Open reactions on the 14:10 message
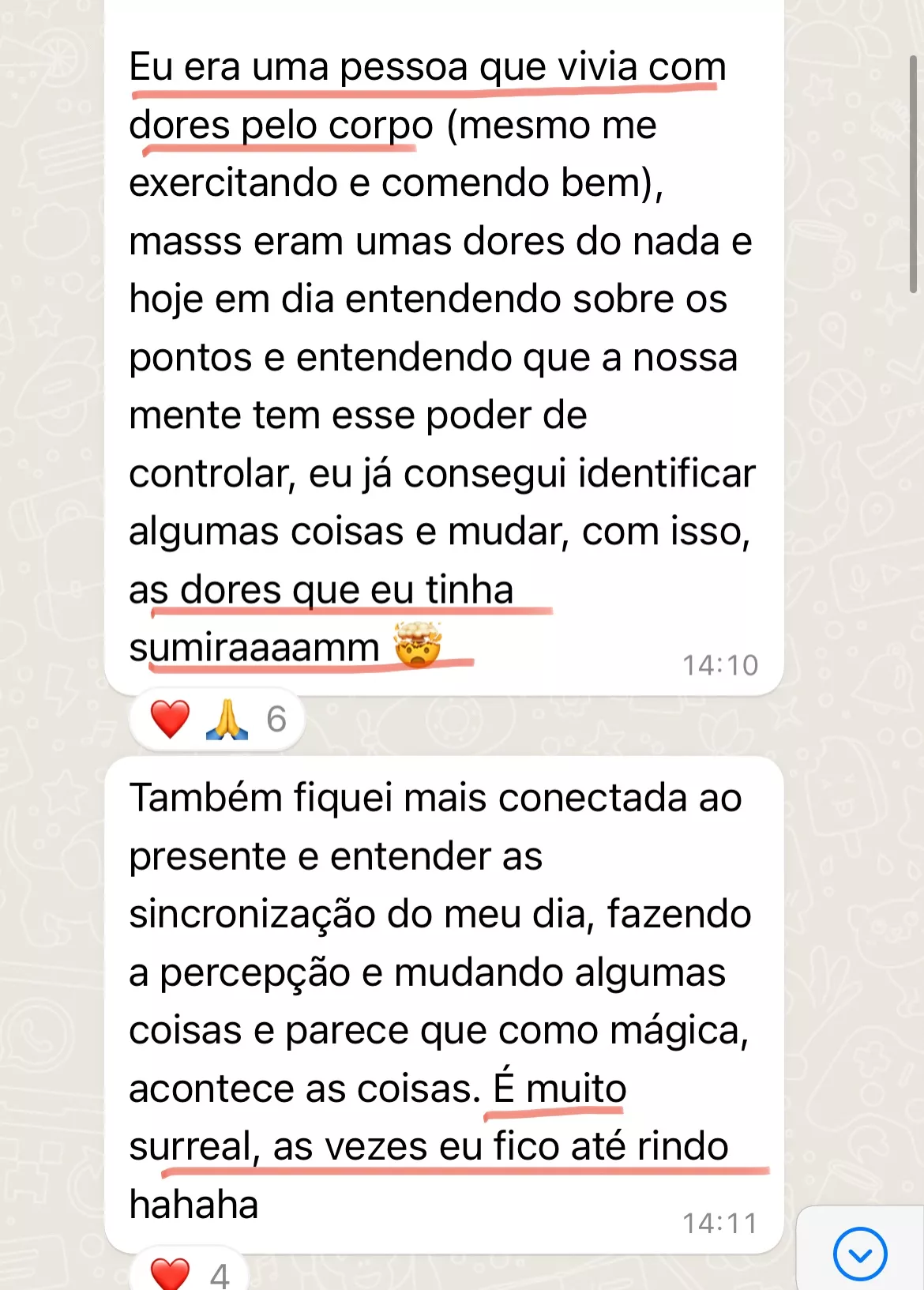This screenshot has width=924, height=1290. pyautogui.click(x=217, y=720)
